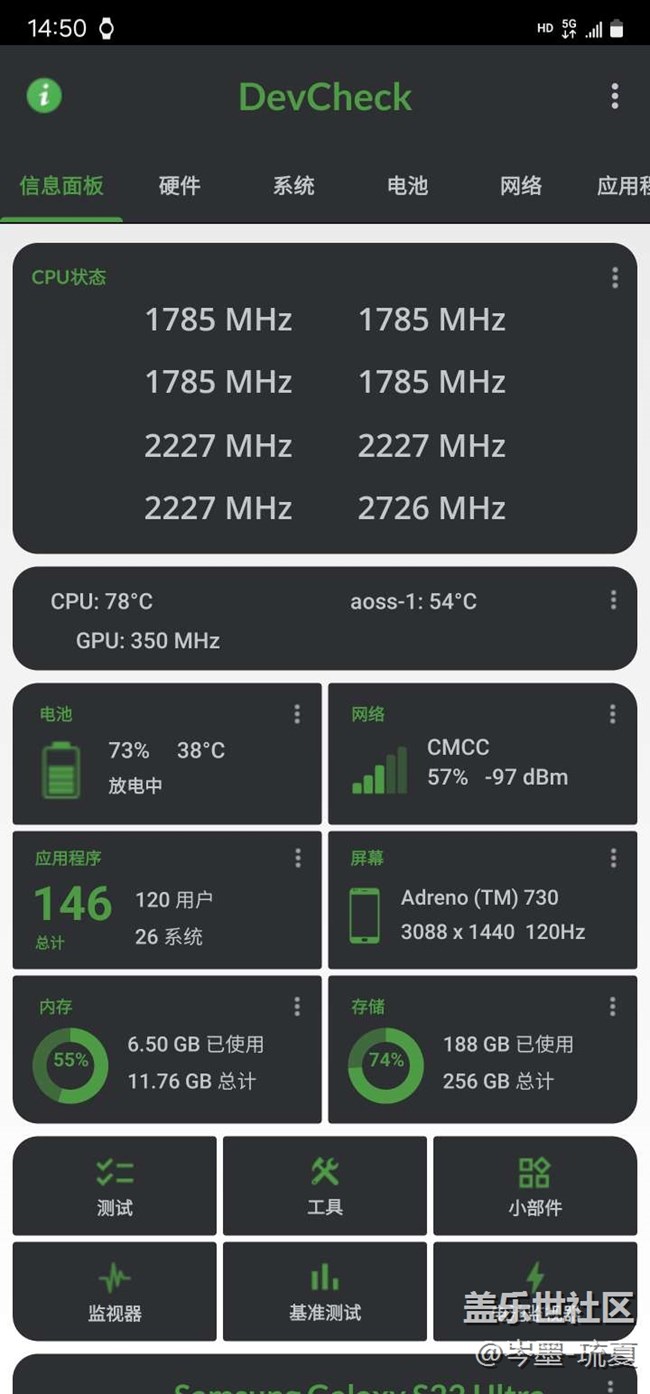The width and height of the screenshot is (650, 1394).
Task: Open the 内存 memory usage card
Action: [x=167, y=1050]
